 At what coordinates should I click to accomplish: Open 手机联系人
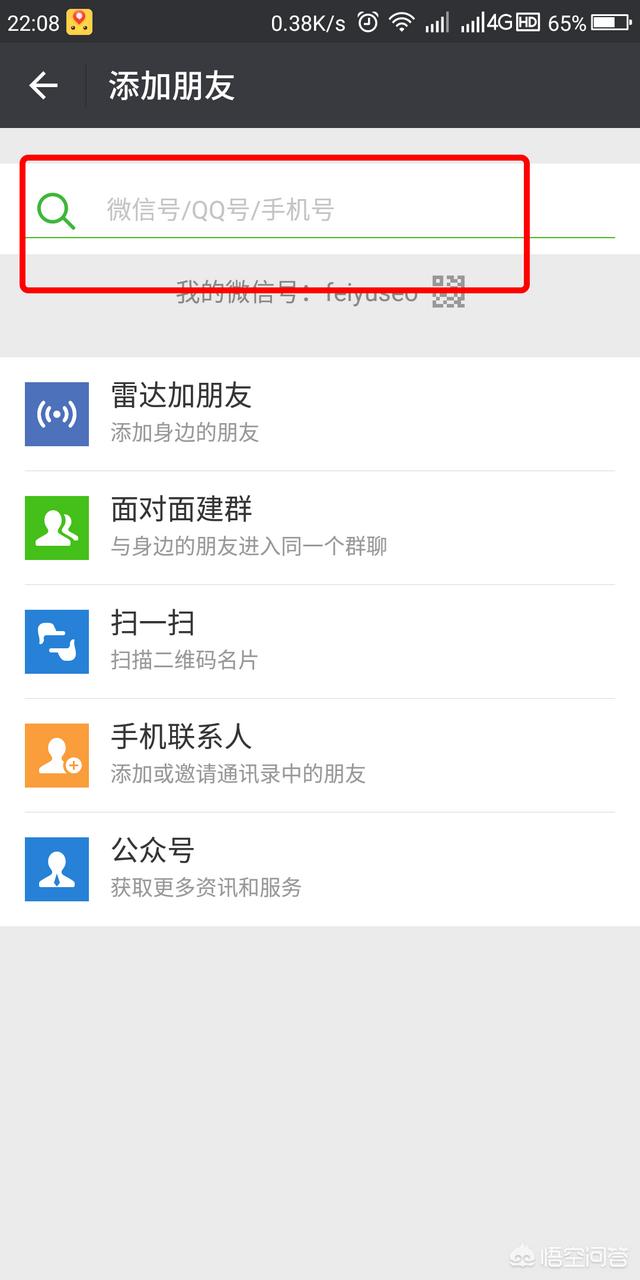[x=320, y=756]
